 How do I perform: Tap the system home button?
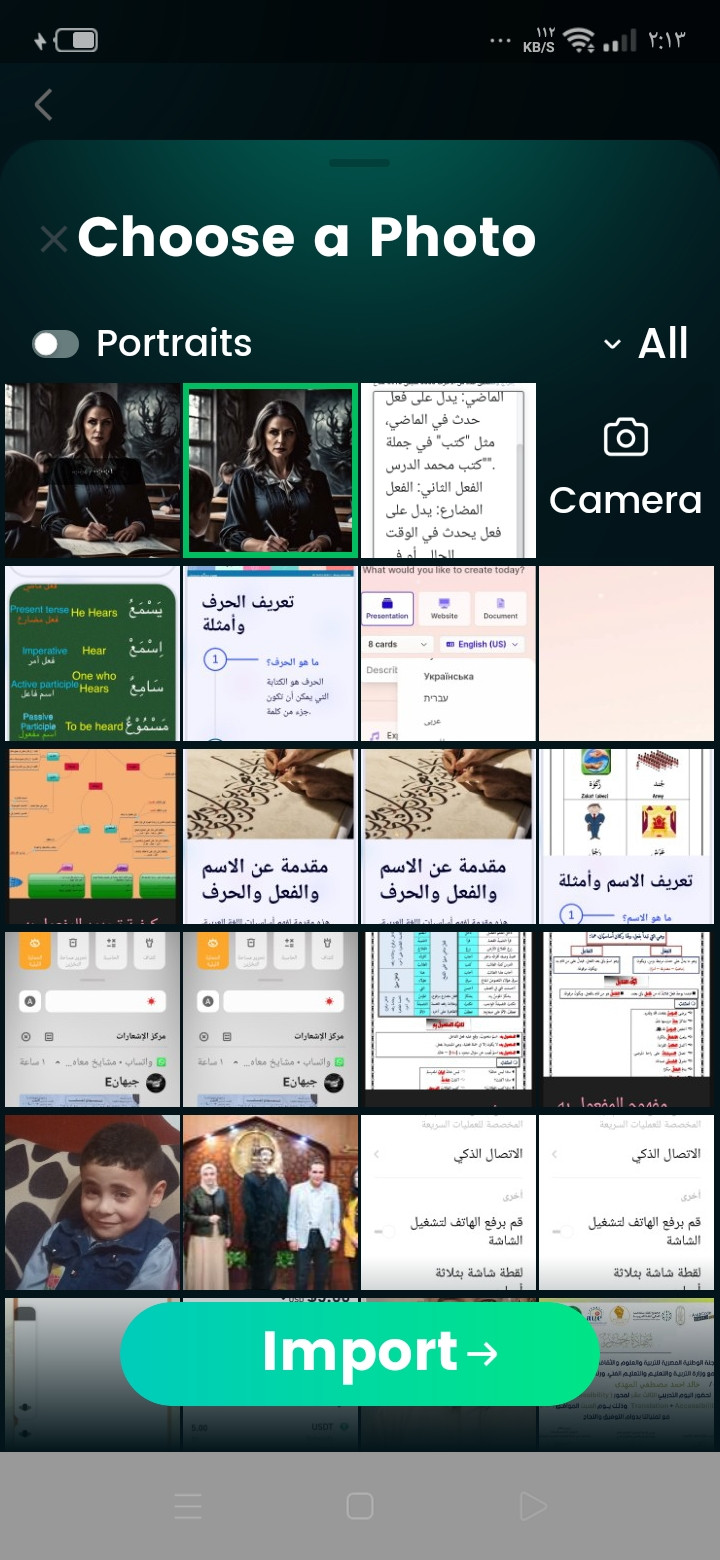coord(359,1506)
